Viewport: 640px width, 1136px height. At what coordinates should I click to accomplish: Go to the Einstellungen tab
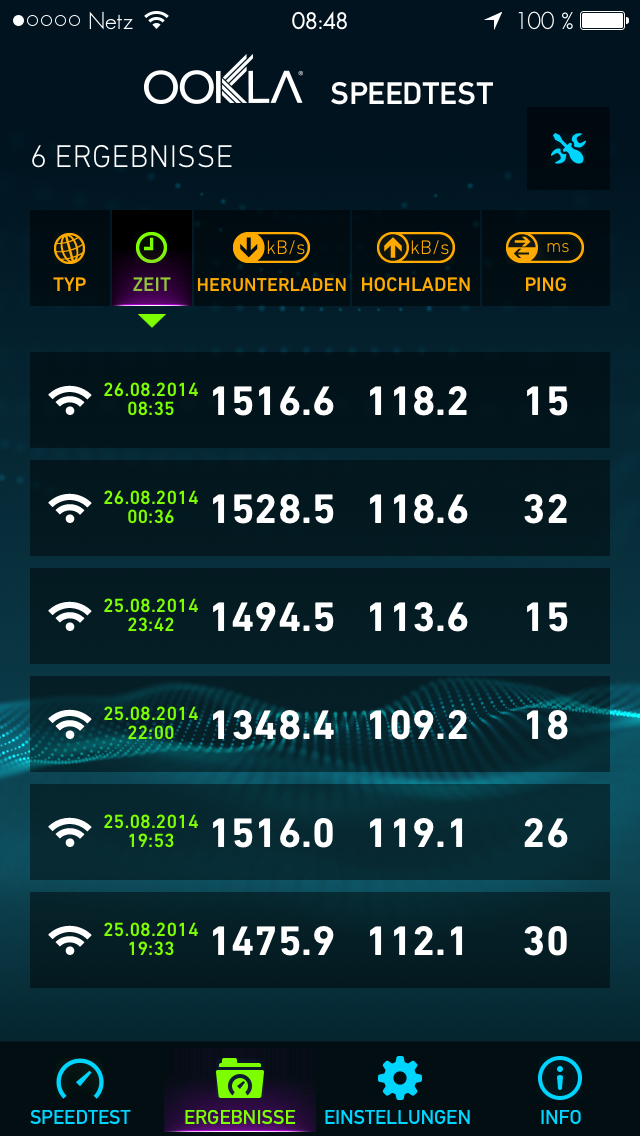398,1092
